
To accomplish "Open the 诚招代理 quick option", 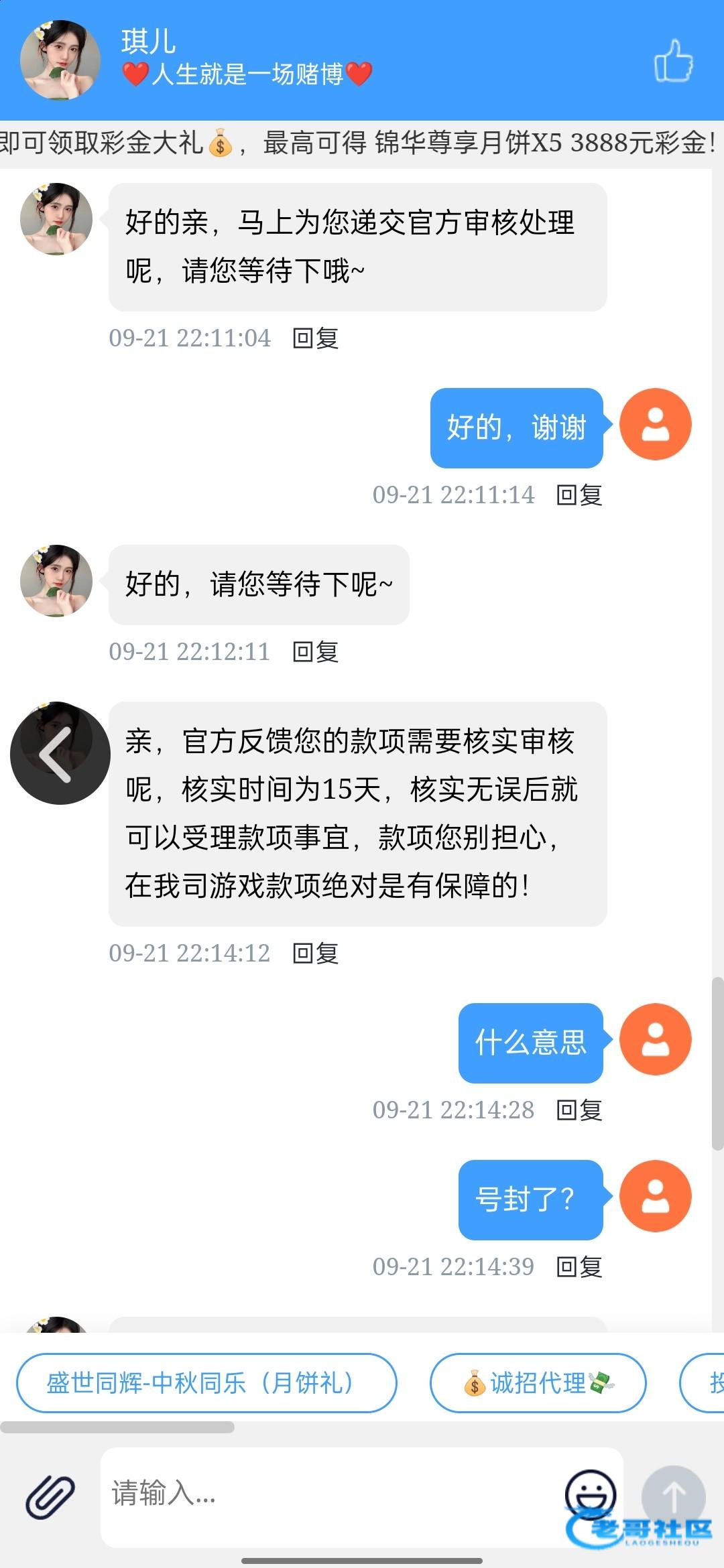I will [538, 1382].
